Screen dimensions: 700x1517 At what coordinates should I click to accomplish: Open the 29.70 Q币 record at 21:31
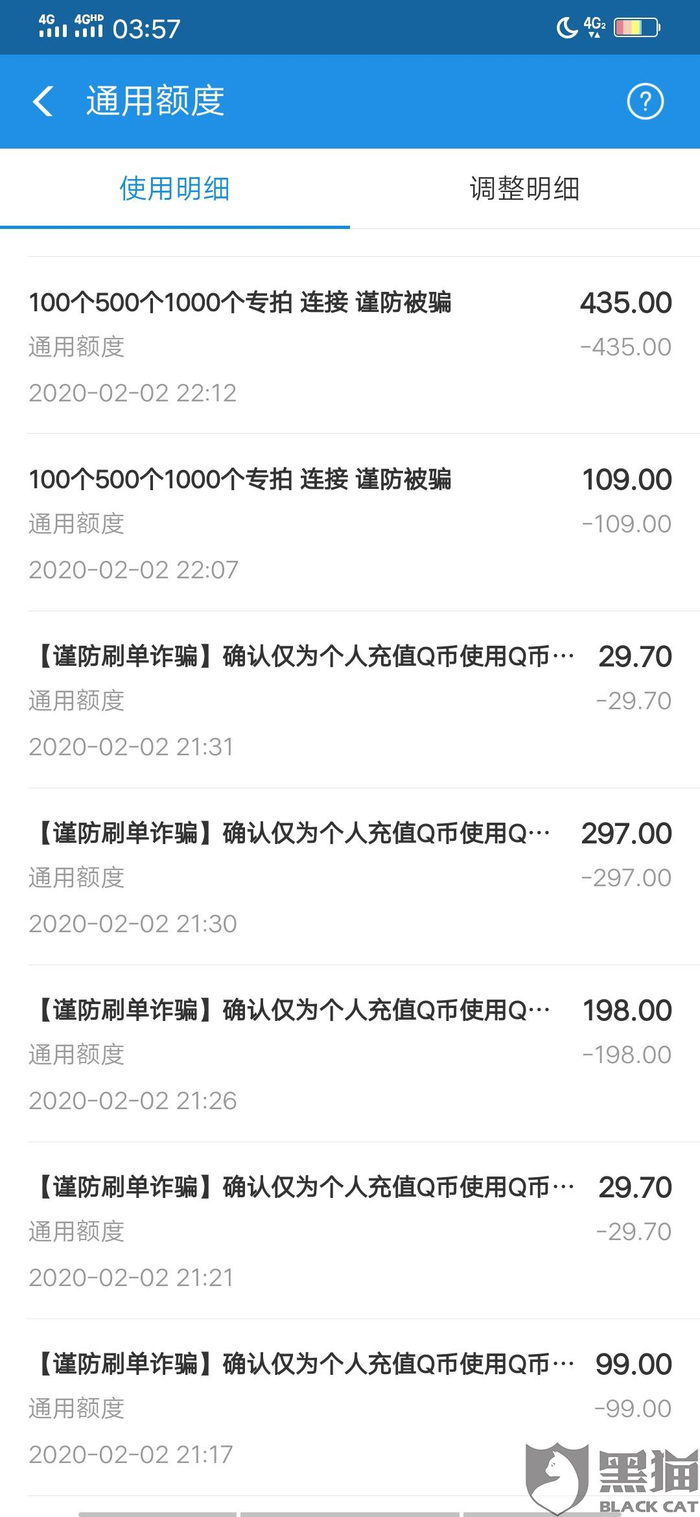[x=350, y=700]
